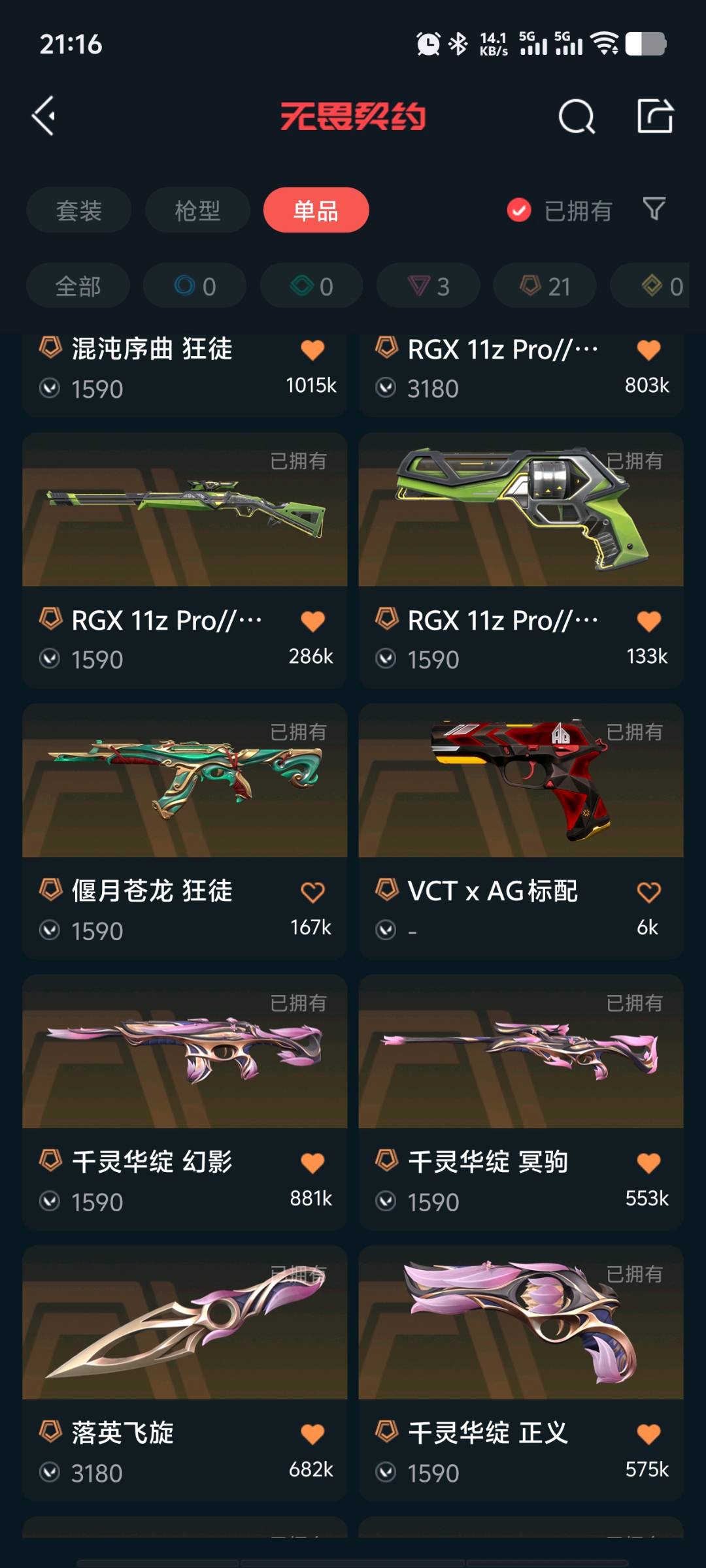The height and width of the screenshot is (1568, 706).
Task: Select the 单品 tab
Action: tap(316, 210)
